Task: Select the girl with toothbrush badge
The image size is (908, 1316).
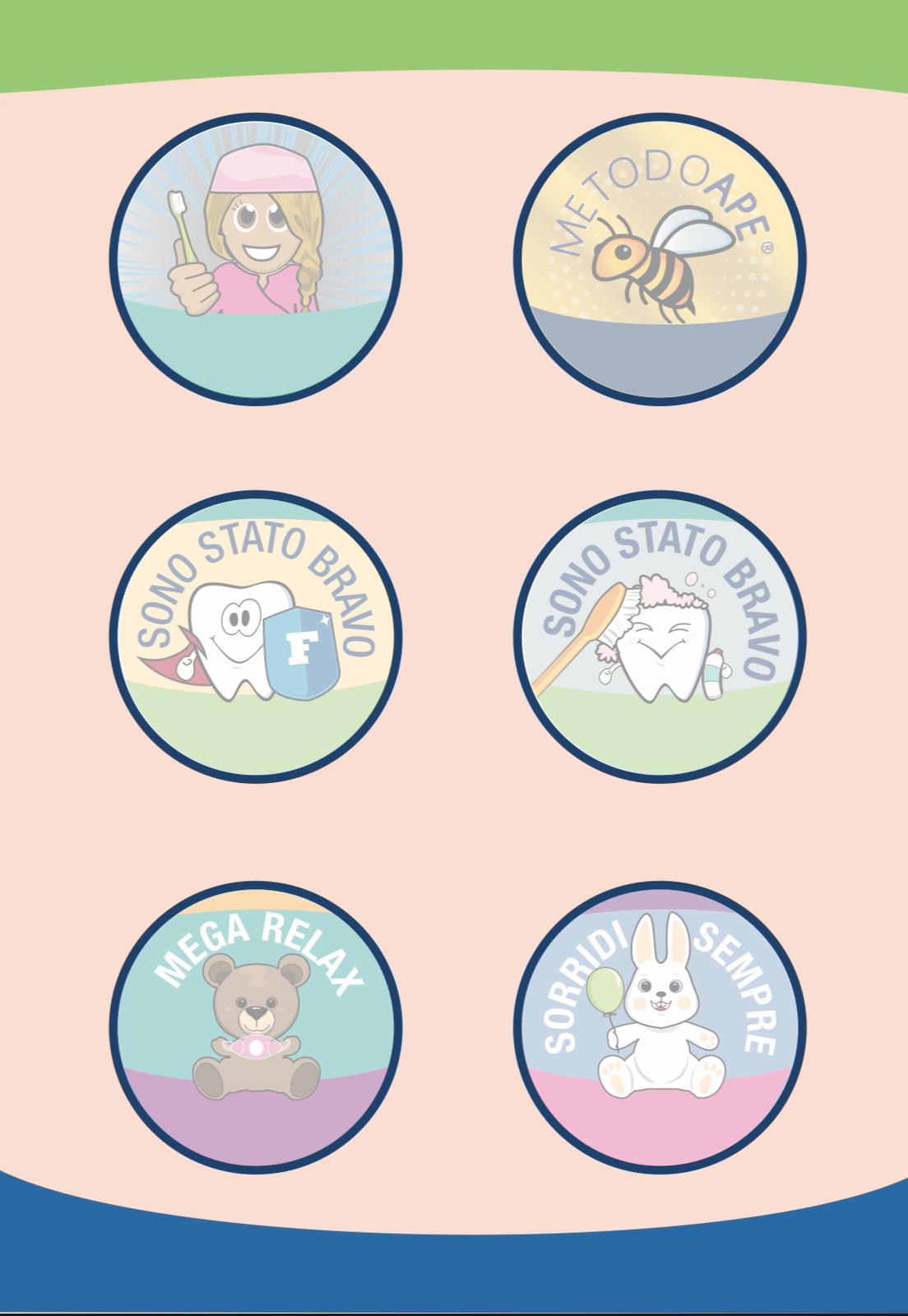Action: pyautogui.click(x=256, y=258)
